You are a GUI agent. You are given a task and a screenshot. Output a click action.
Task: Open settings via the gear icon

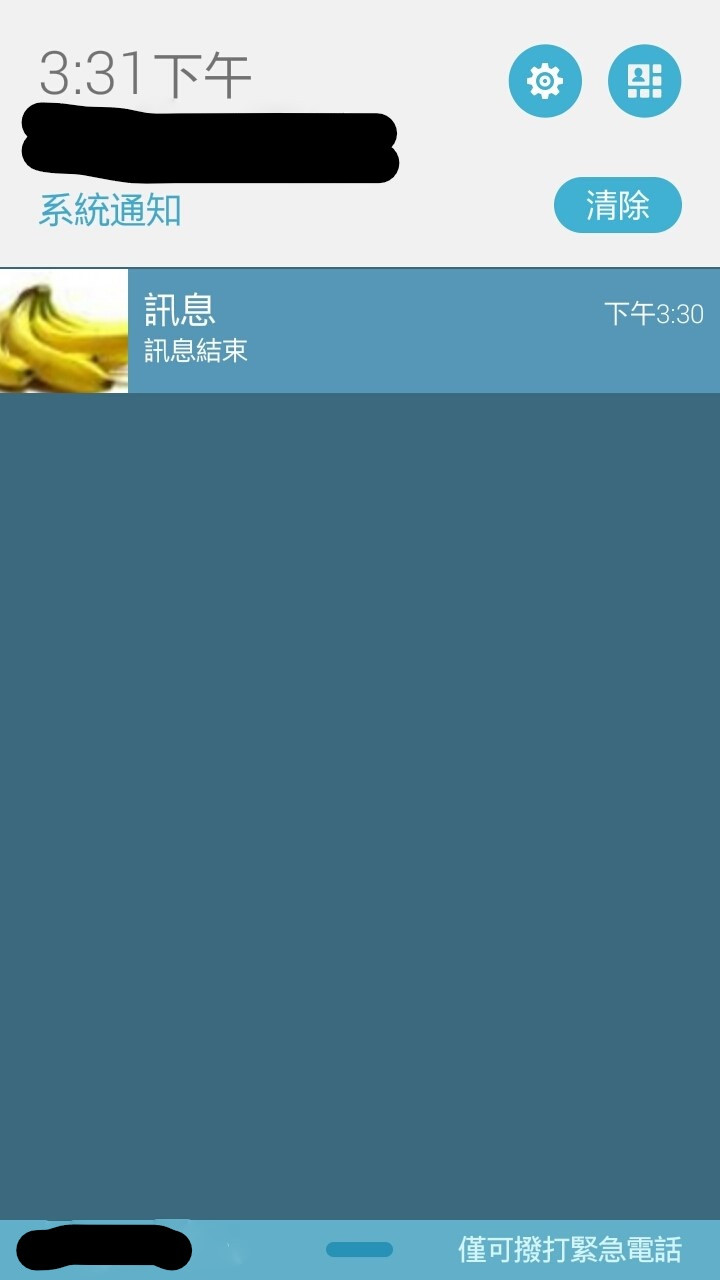click(544, 81)
